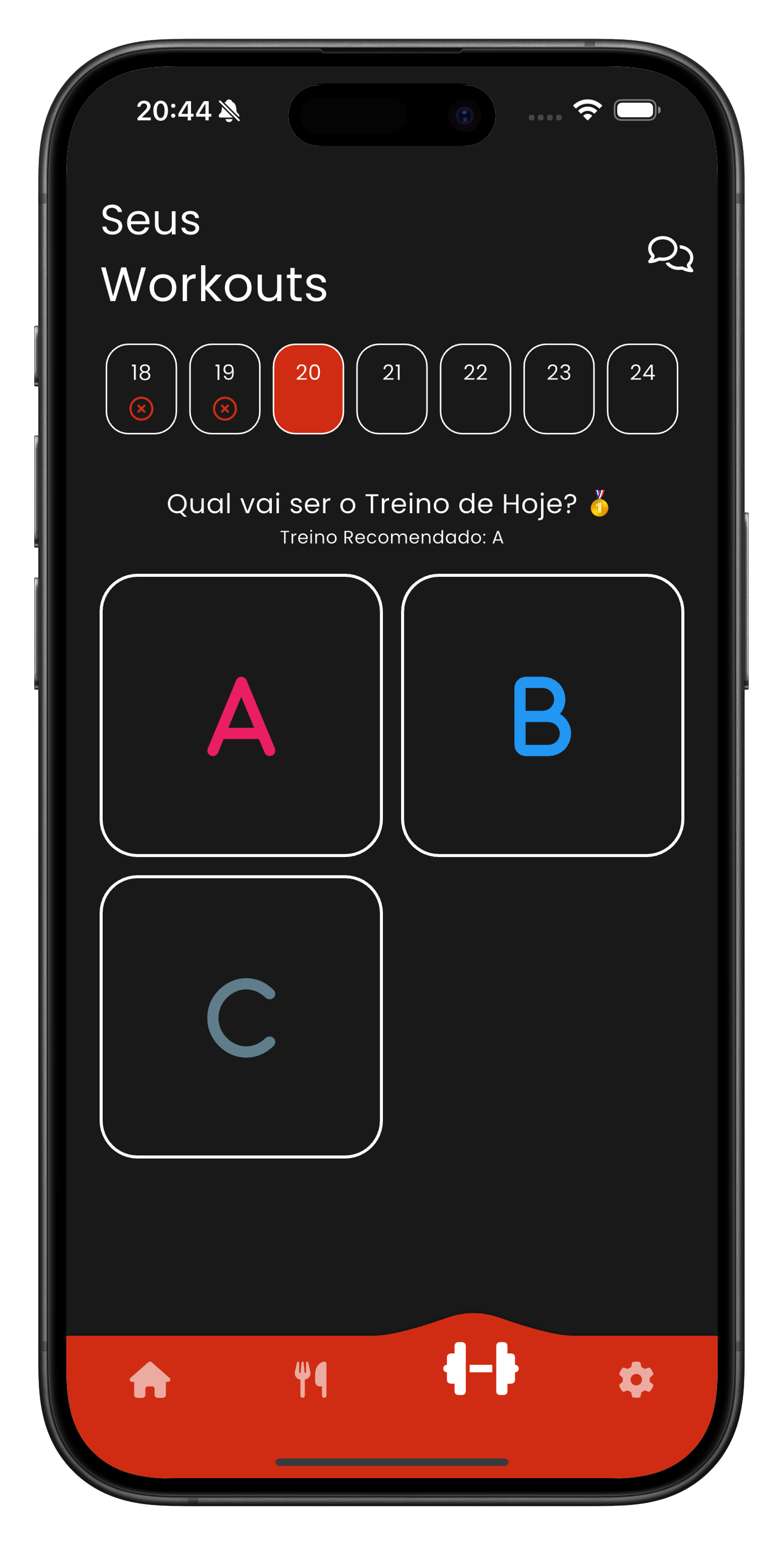Select day 18 in the date strip

141,388
